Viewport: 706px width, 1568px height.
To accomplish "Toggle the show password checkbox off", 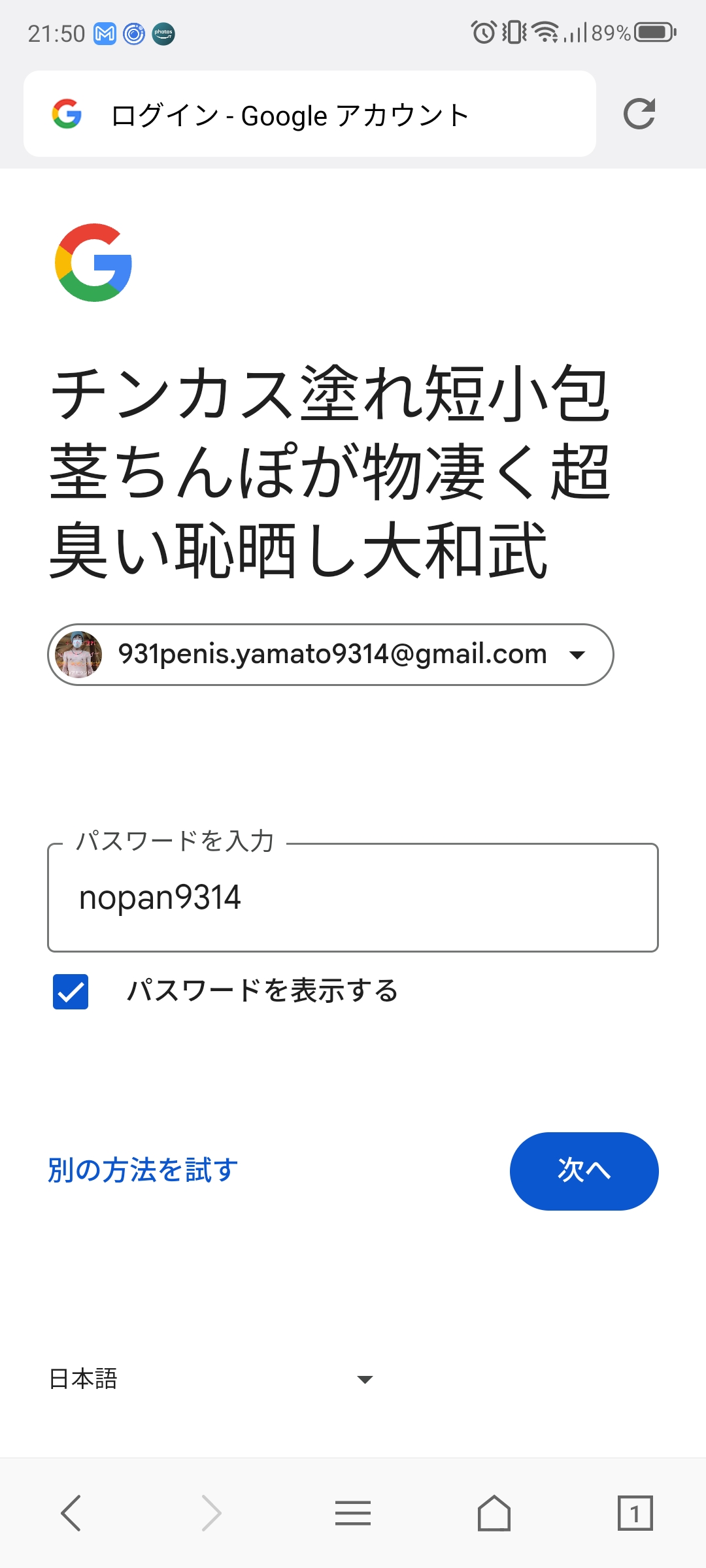I will pyautogui.click(x=69, y=992).
